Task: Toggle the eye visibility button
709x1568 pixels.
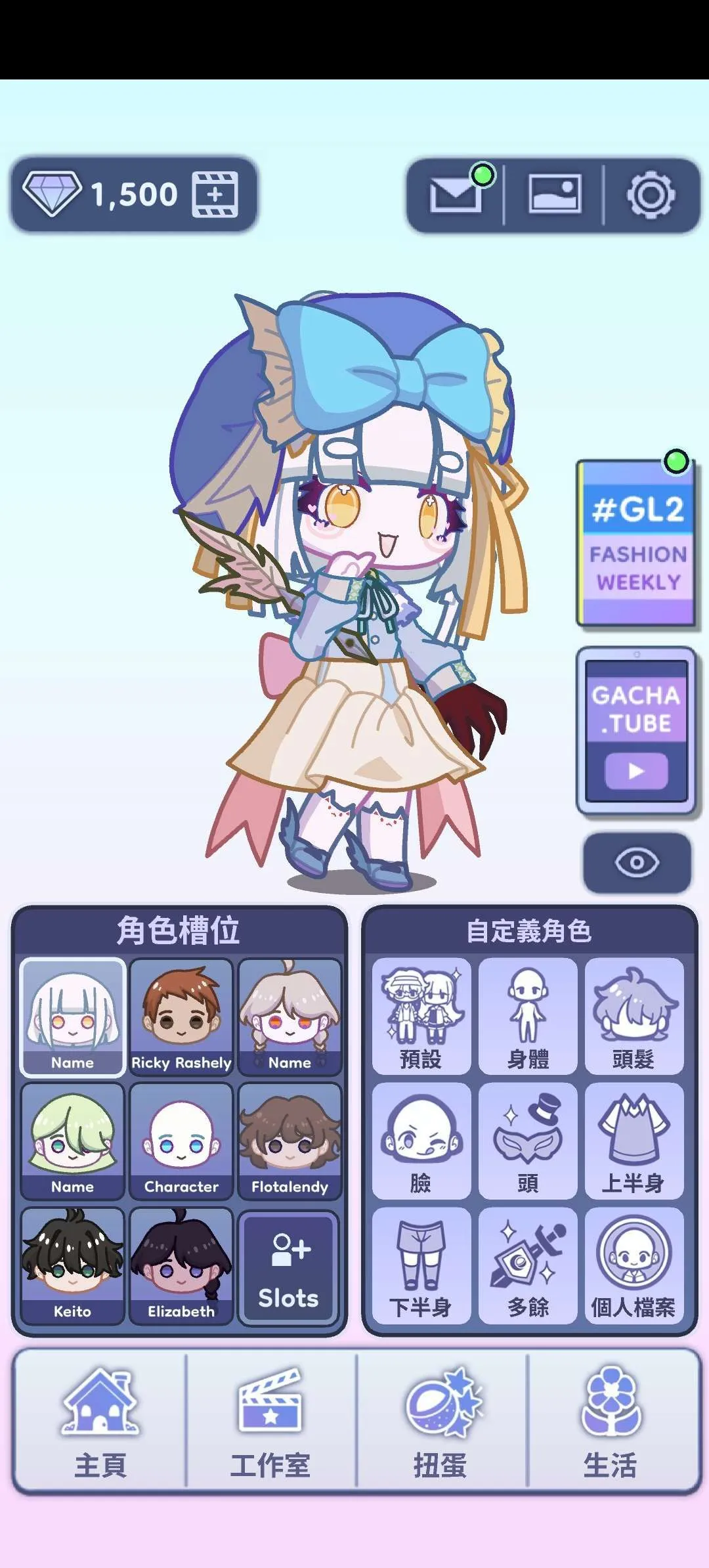Action: (636, 862)
